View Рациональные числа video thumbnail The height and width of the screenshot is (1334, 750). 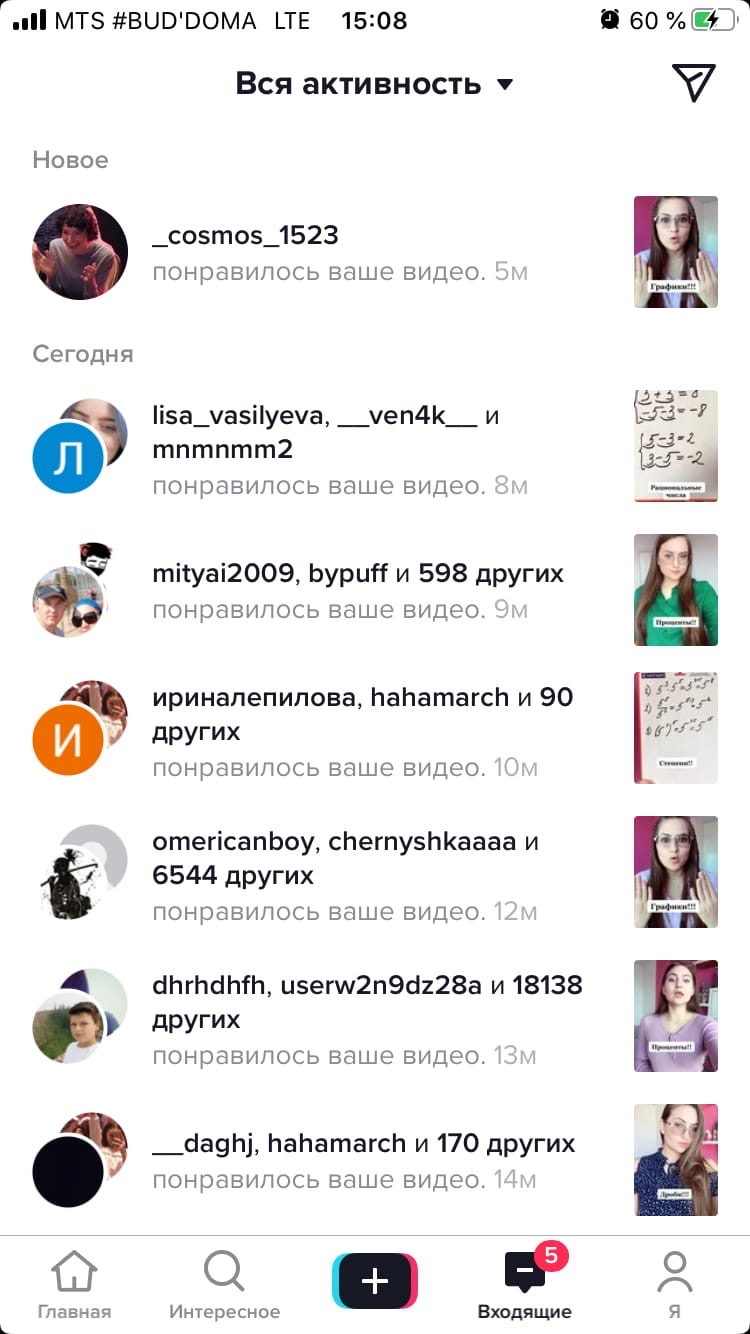(676, 446)
